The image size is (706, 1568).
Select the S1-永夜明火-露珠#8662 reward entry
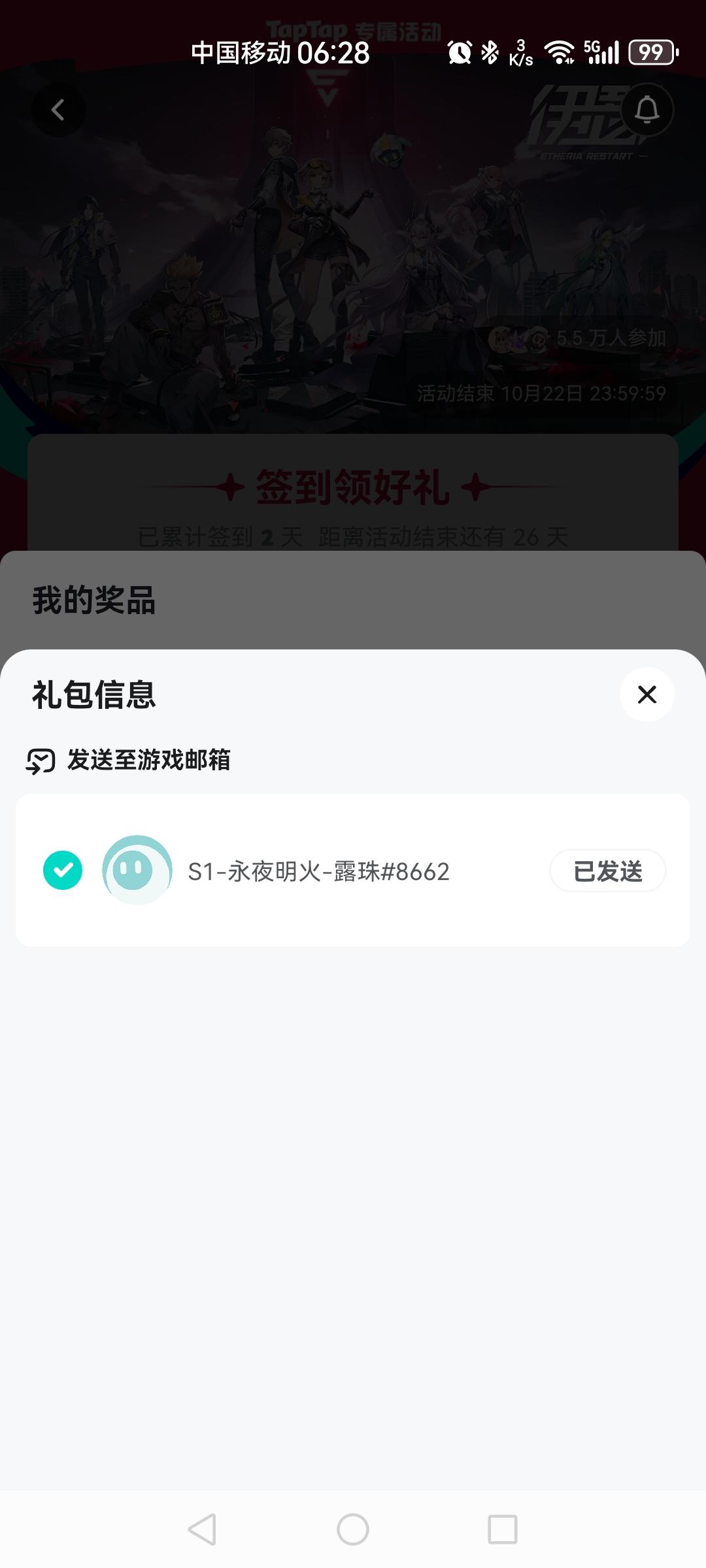tap(320, 871)
